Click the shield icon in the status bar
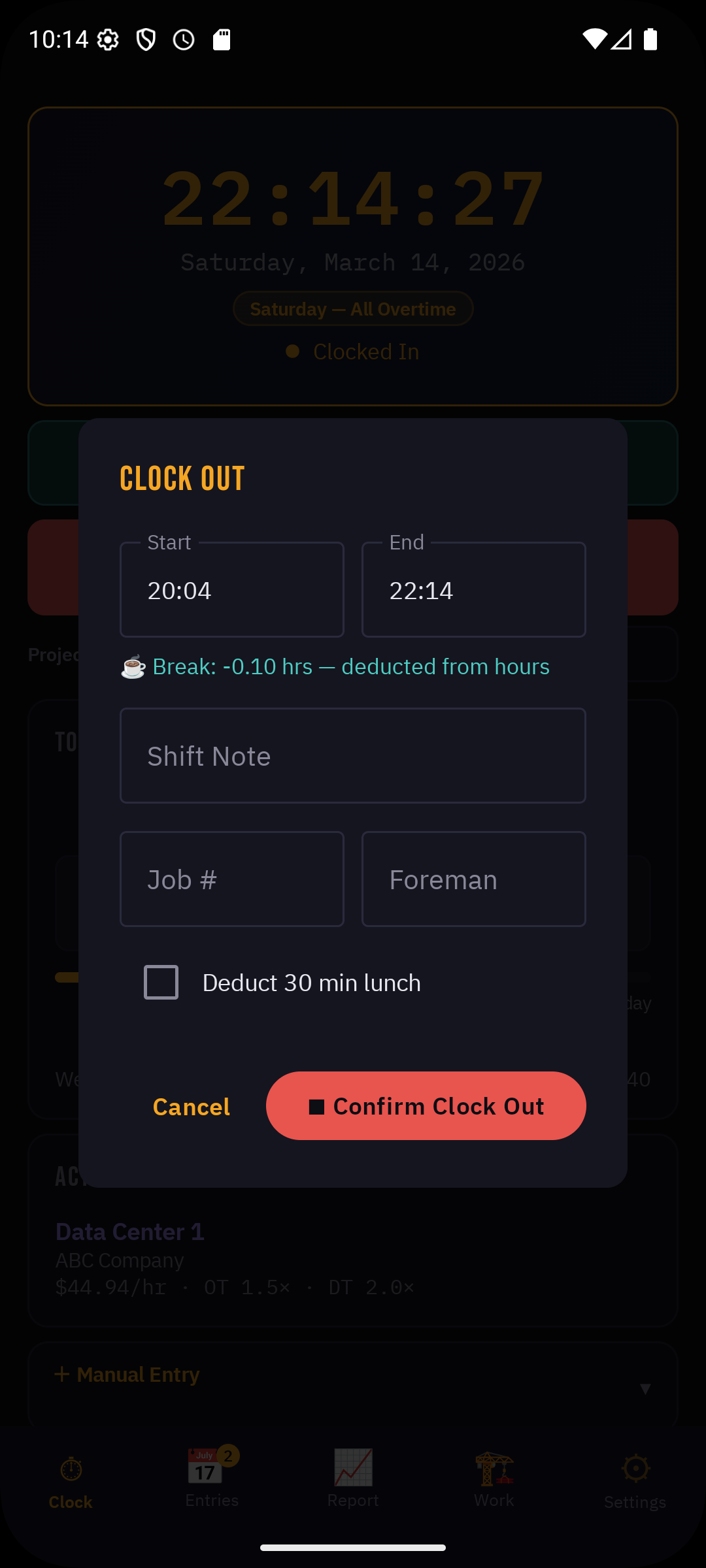706x1568 pixels. 145,39
